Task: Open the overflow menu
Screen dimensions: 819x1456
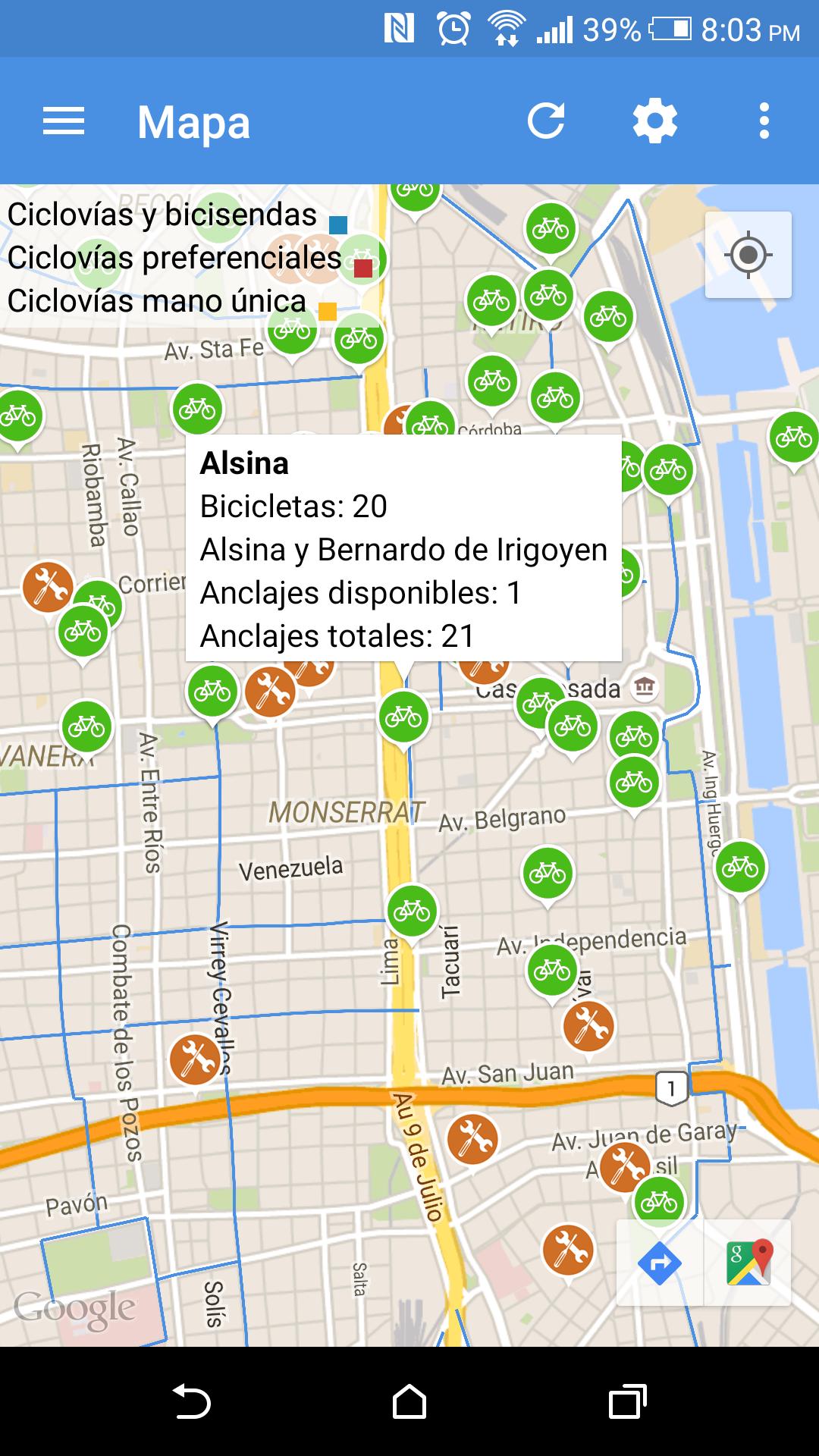Action: pyautogui.click(x=764, y=121)
